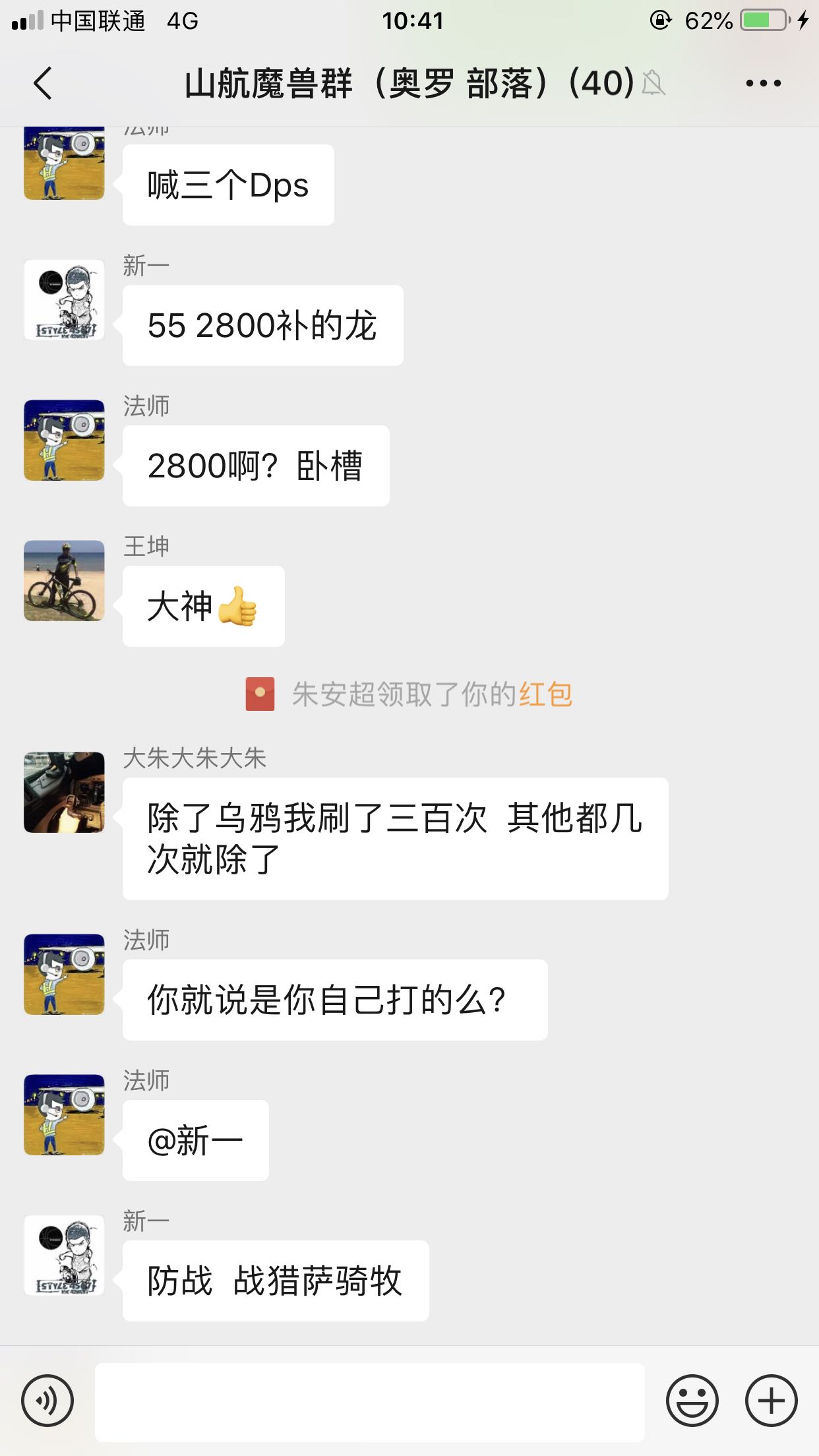Open the 红包 red packet link
The image size is (819, 1456).
pos(545,694)
